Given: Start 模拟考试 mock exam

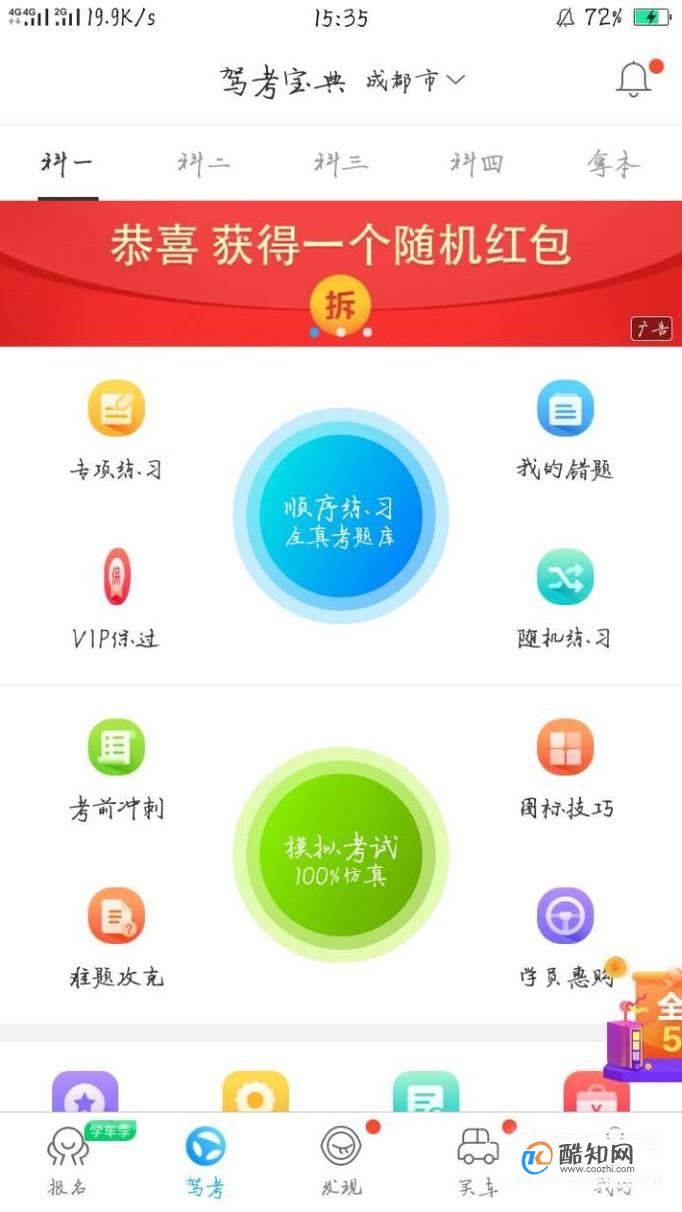Looking at the screenshot, I should pyautogui.click(x=340, y=855).
